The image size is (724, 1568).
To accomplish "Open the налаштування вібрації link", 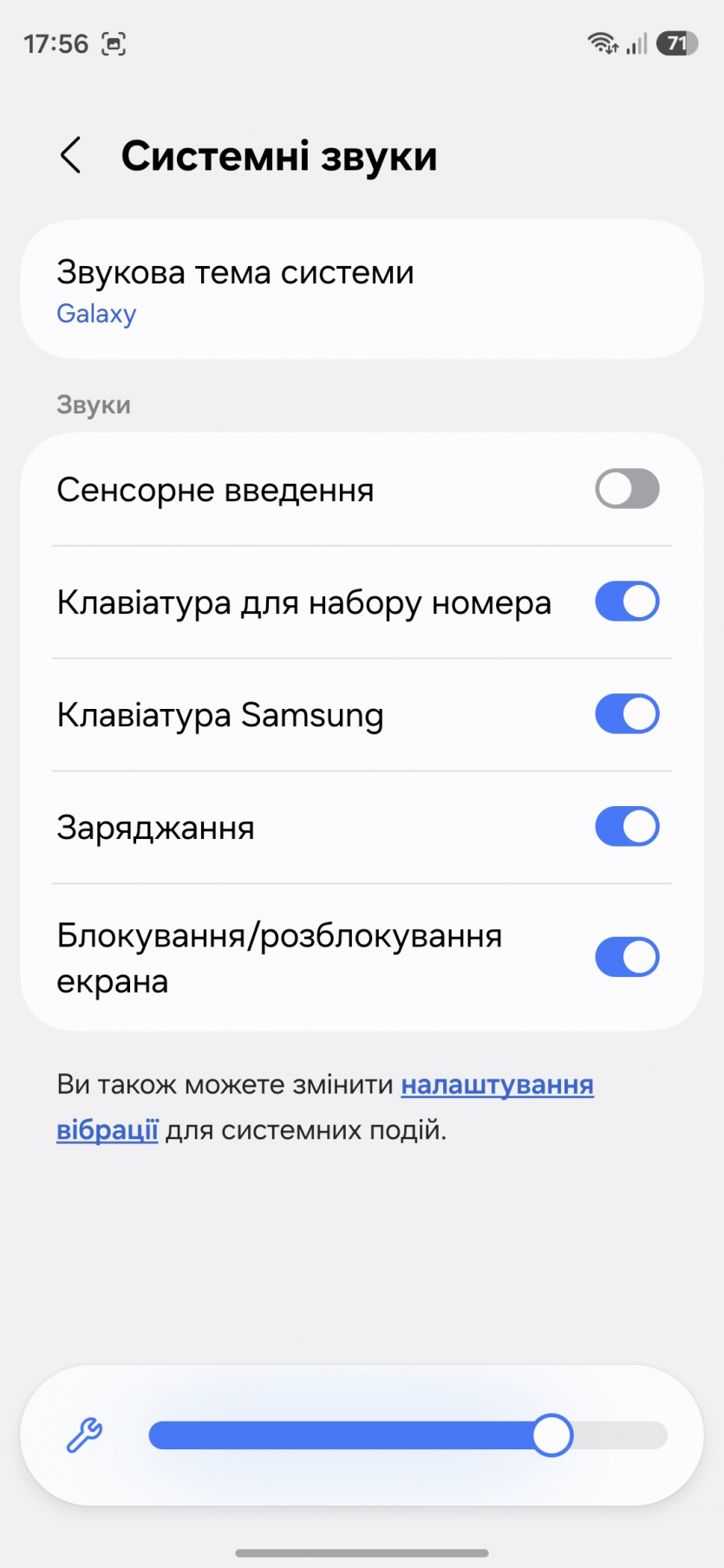I will [497, 1085].
